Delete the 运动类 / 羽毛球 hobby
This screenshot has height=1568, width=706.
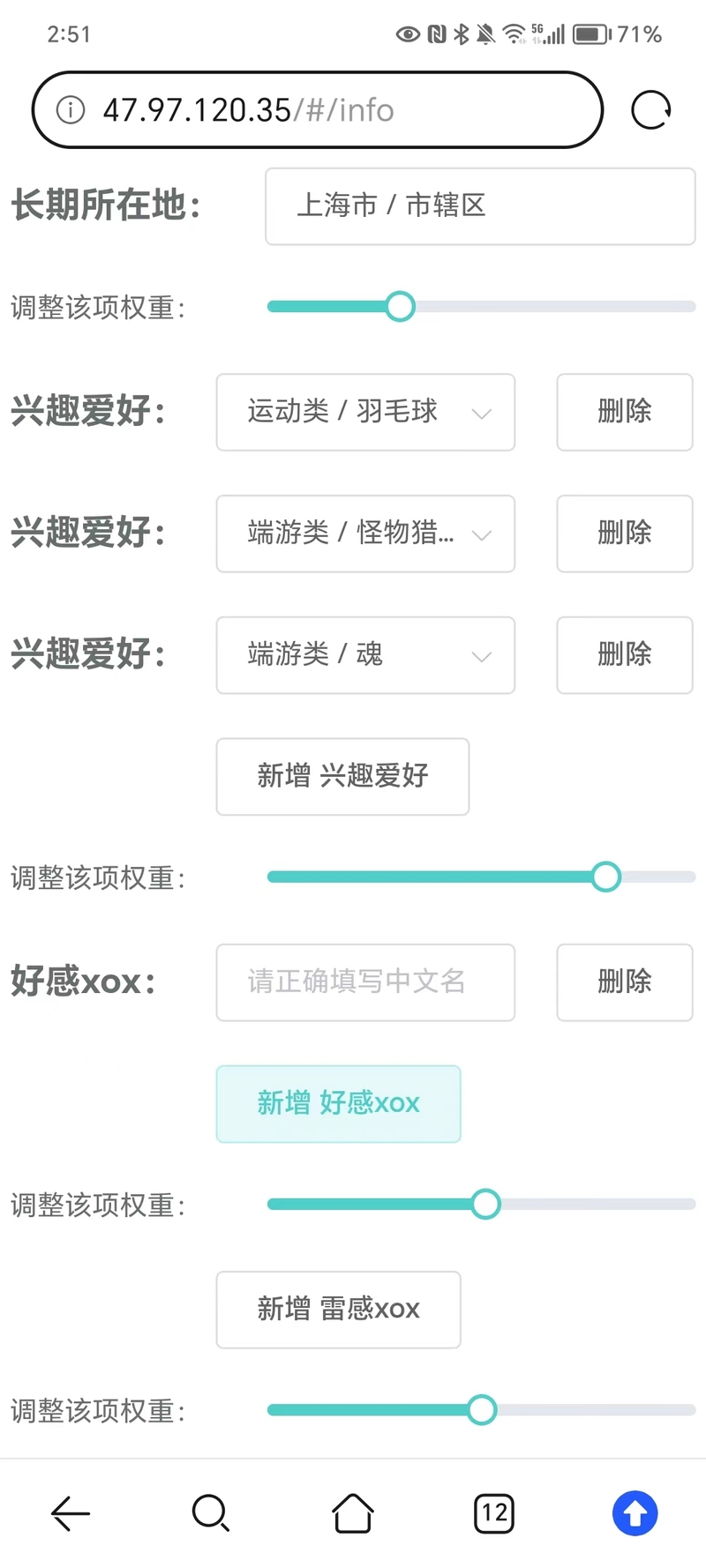pyautogui.click(x=625, y=412)
